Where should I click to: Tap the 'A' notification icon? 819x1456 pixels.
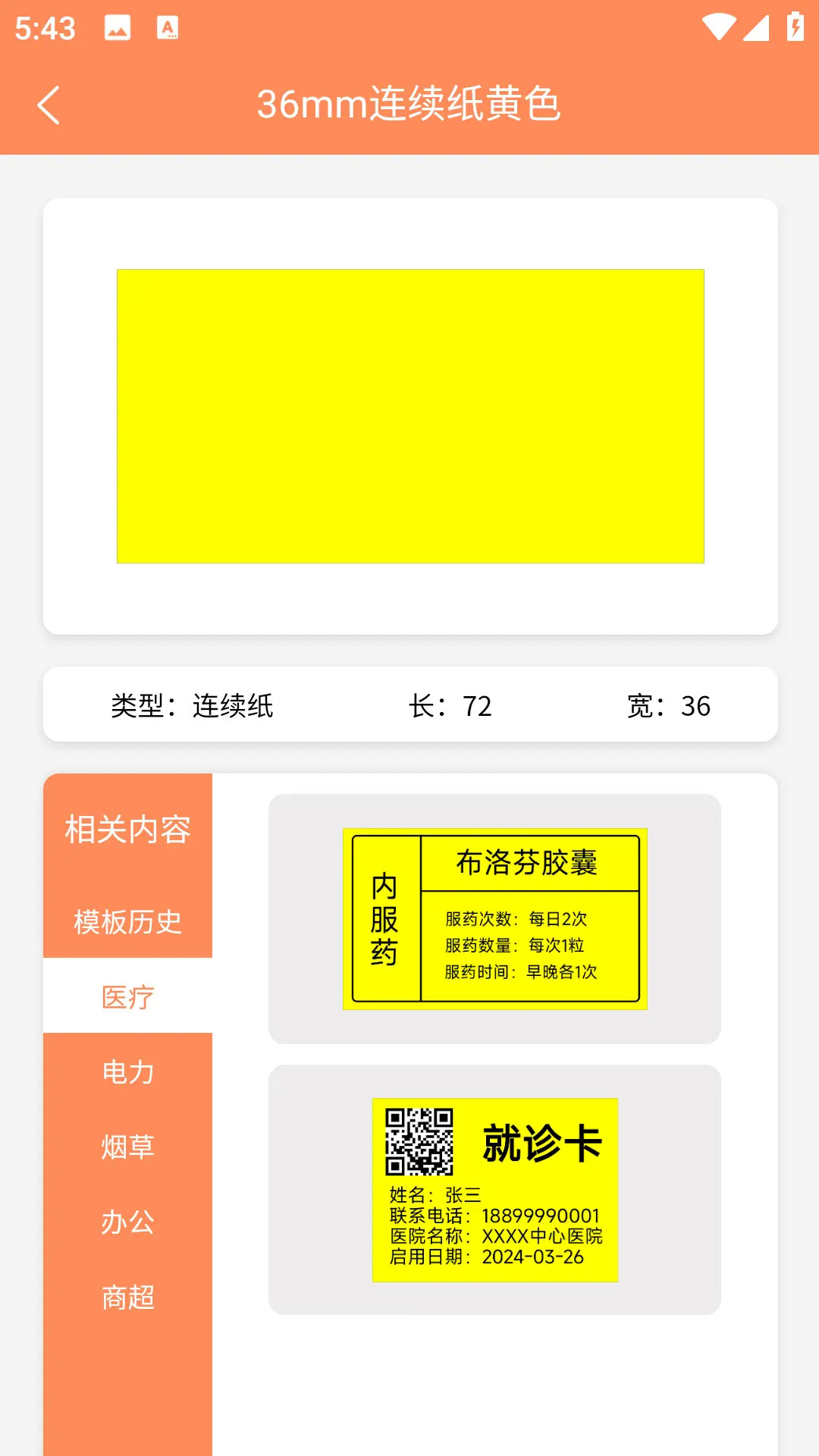point(168,28)
